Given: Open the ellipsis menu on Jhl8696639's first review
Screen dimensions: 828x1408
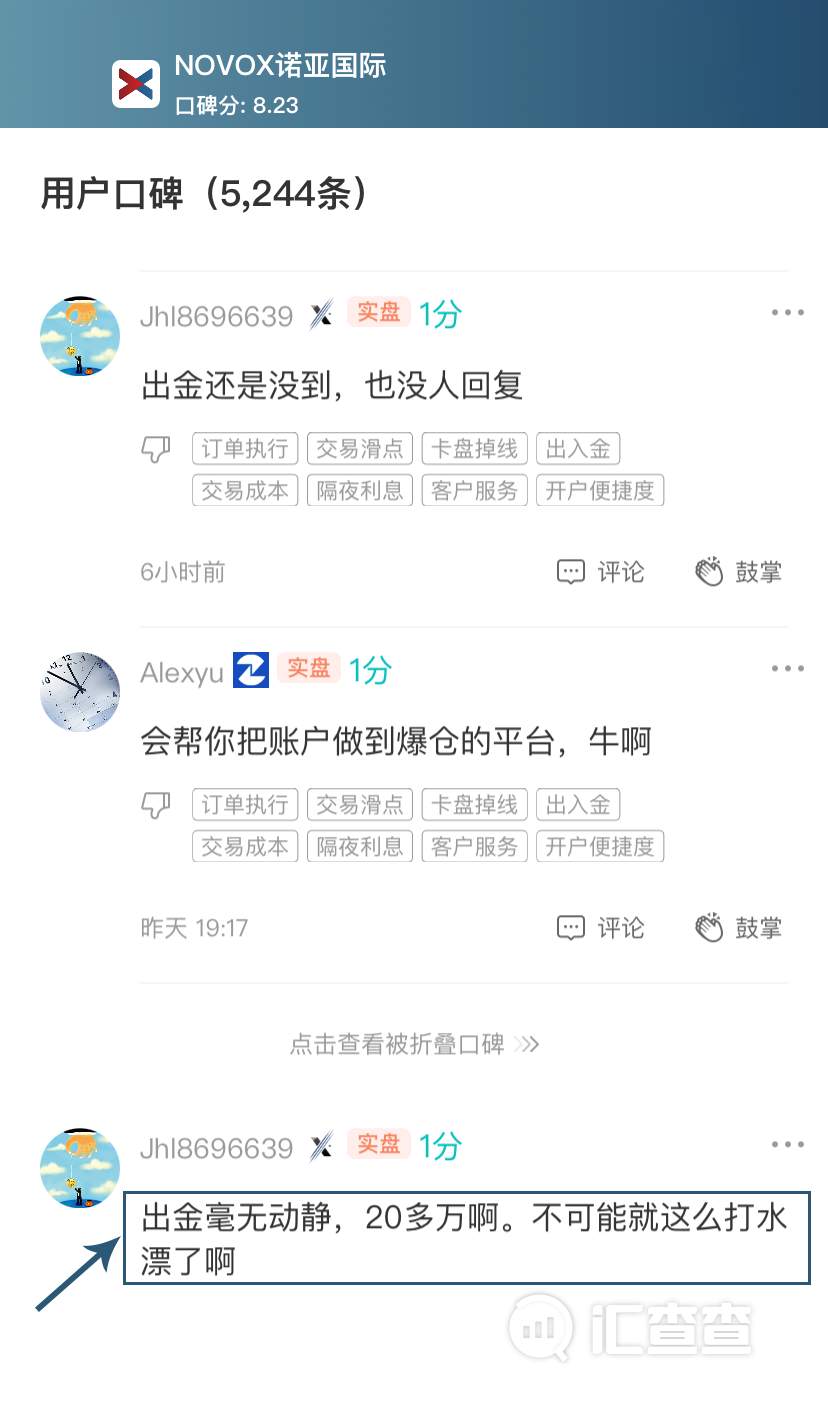Looking at the screenshot, I should pyautogui.click(x=788, y=311).
